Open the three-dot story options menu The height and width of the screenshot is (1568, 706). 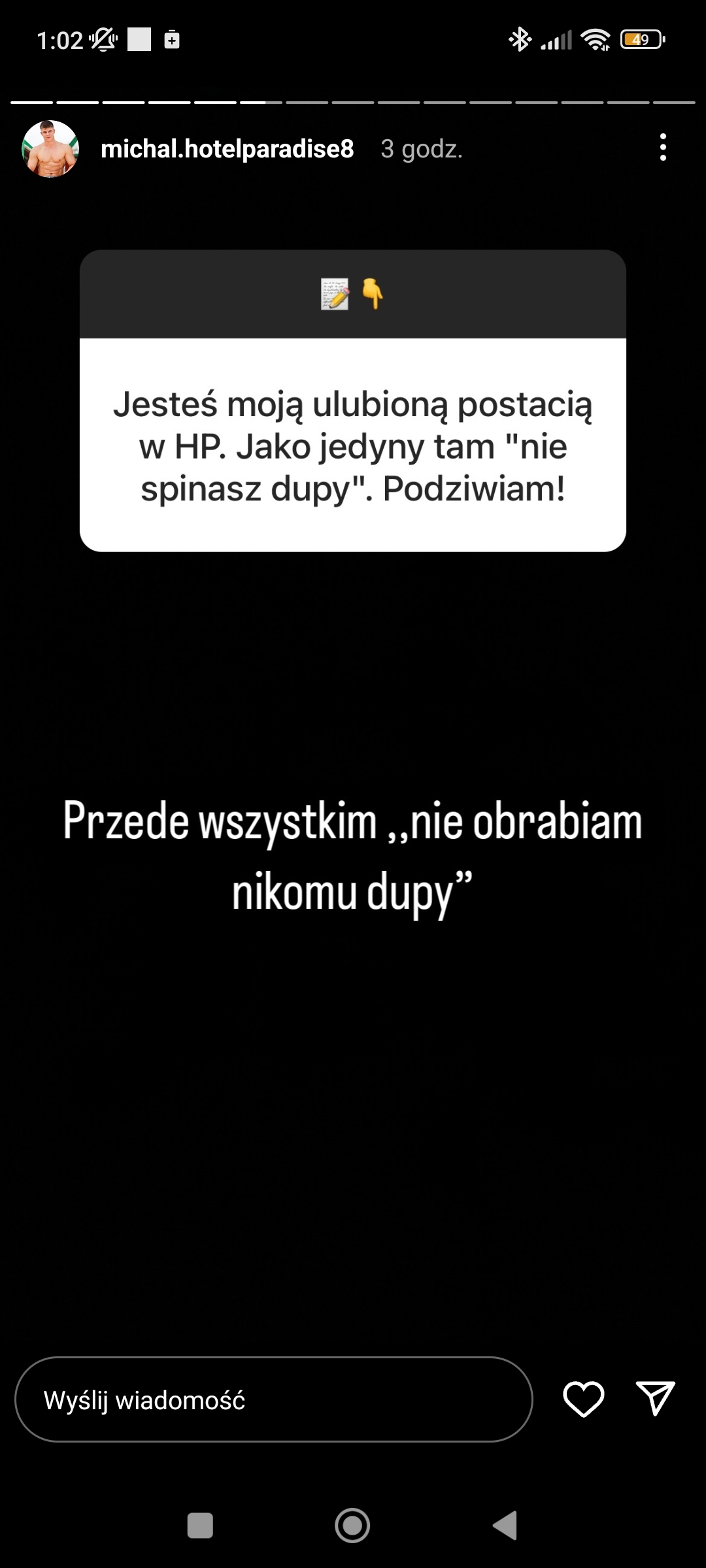(x=663, y=148)
